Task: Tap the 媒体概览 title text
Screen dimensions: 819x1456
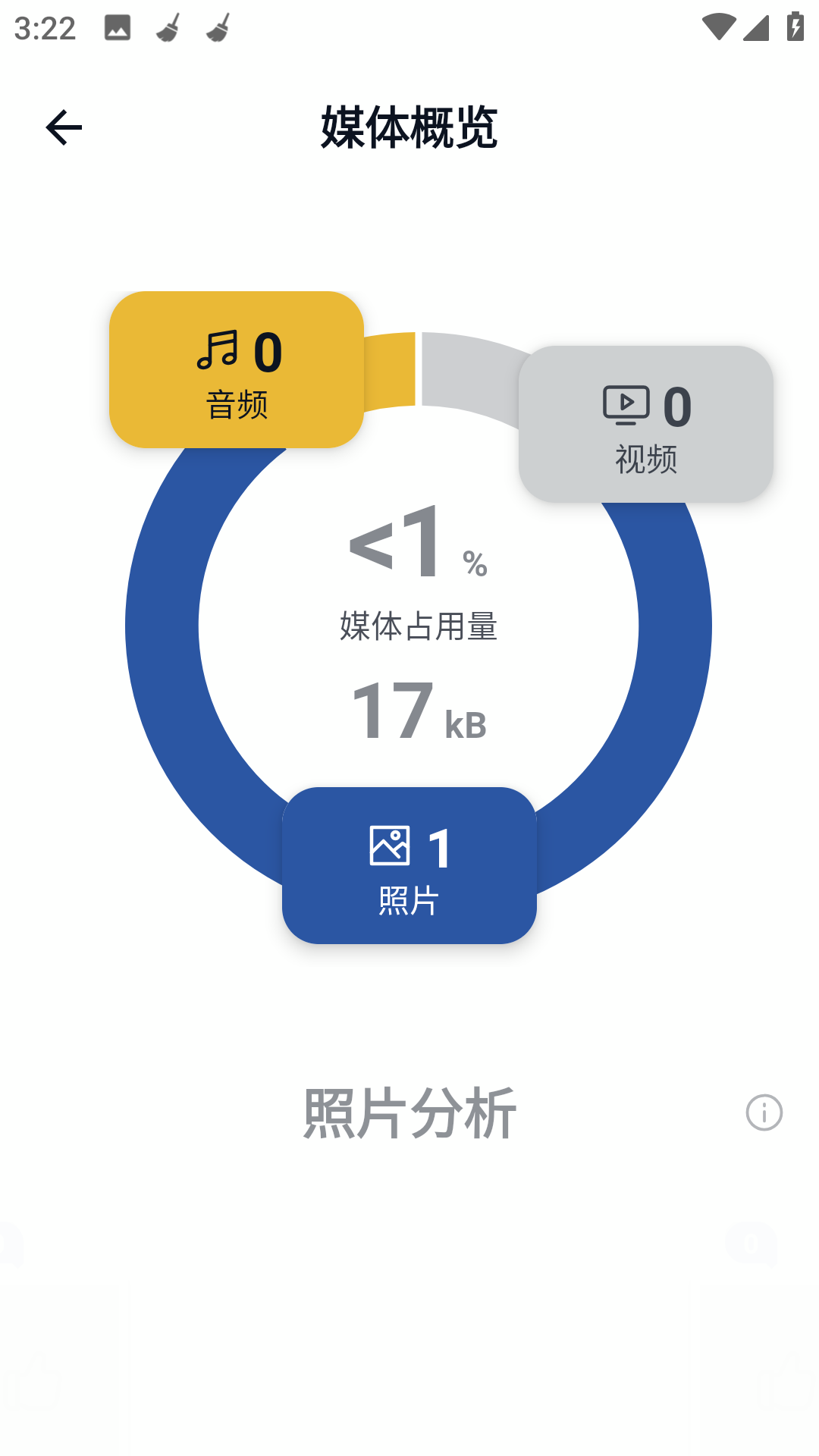Action: point(409,127)
